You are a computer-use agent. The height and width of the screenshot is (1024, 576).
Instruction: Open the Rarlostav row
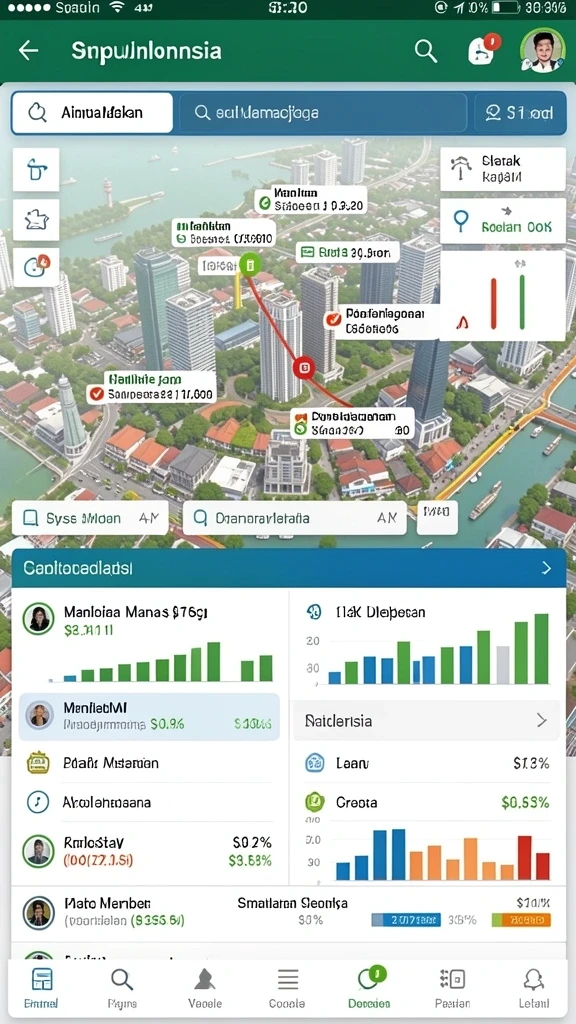(149, 852)
